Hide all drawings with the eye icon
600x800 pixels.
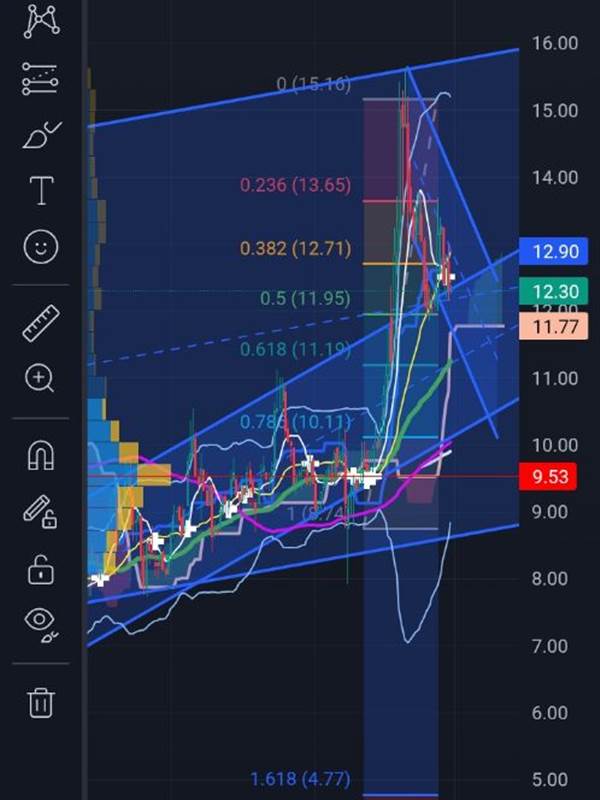tap(41, 624)
